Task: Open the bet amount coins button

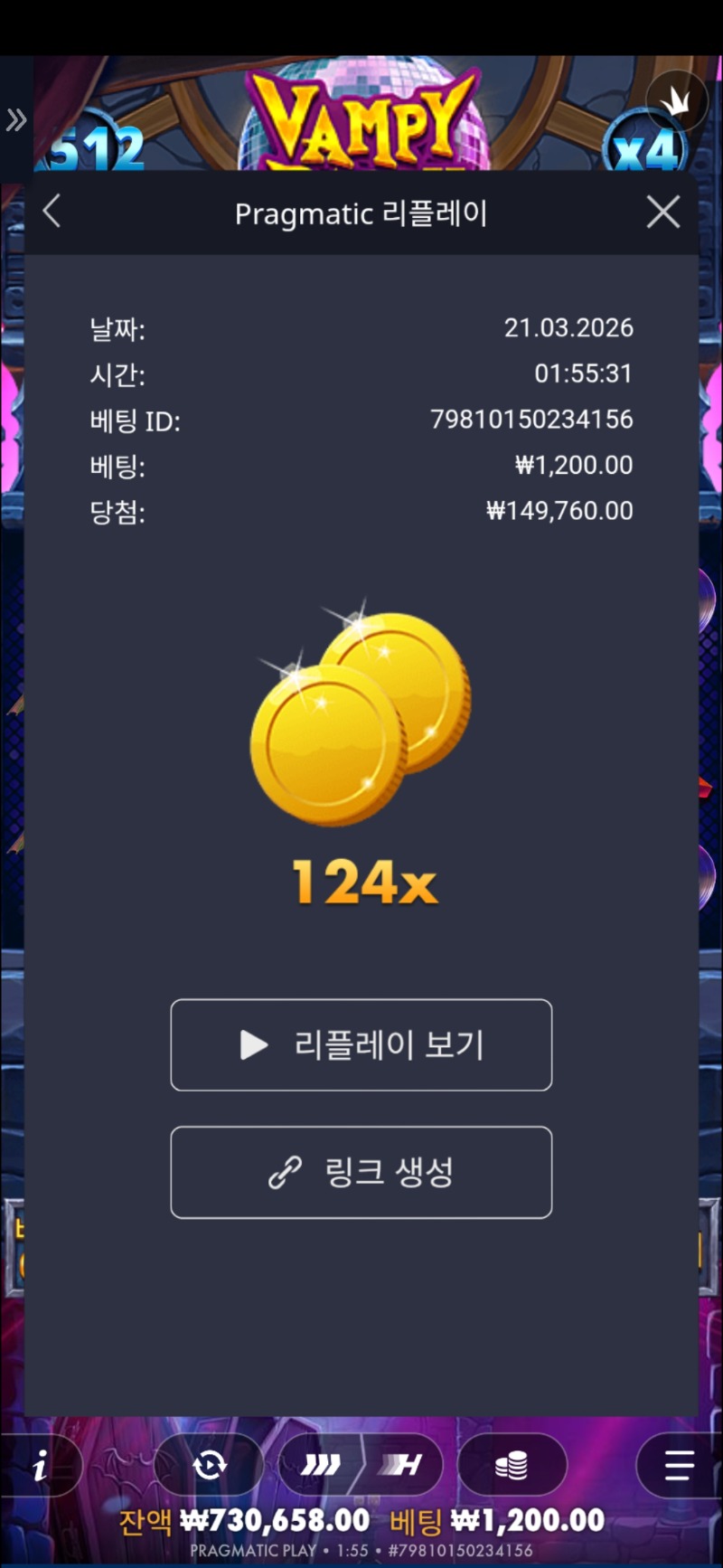Action: click(512, 1464)
